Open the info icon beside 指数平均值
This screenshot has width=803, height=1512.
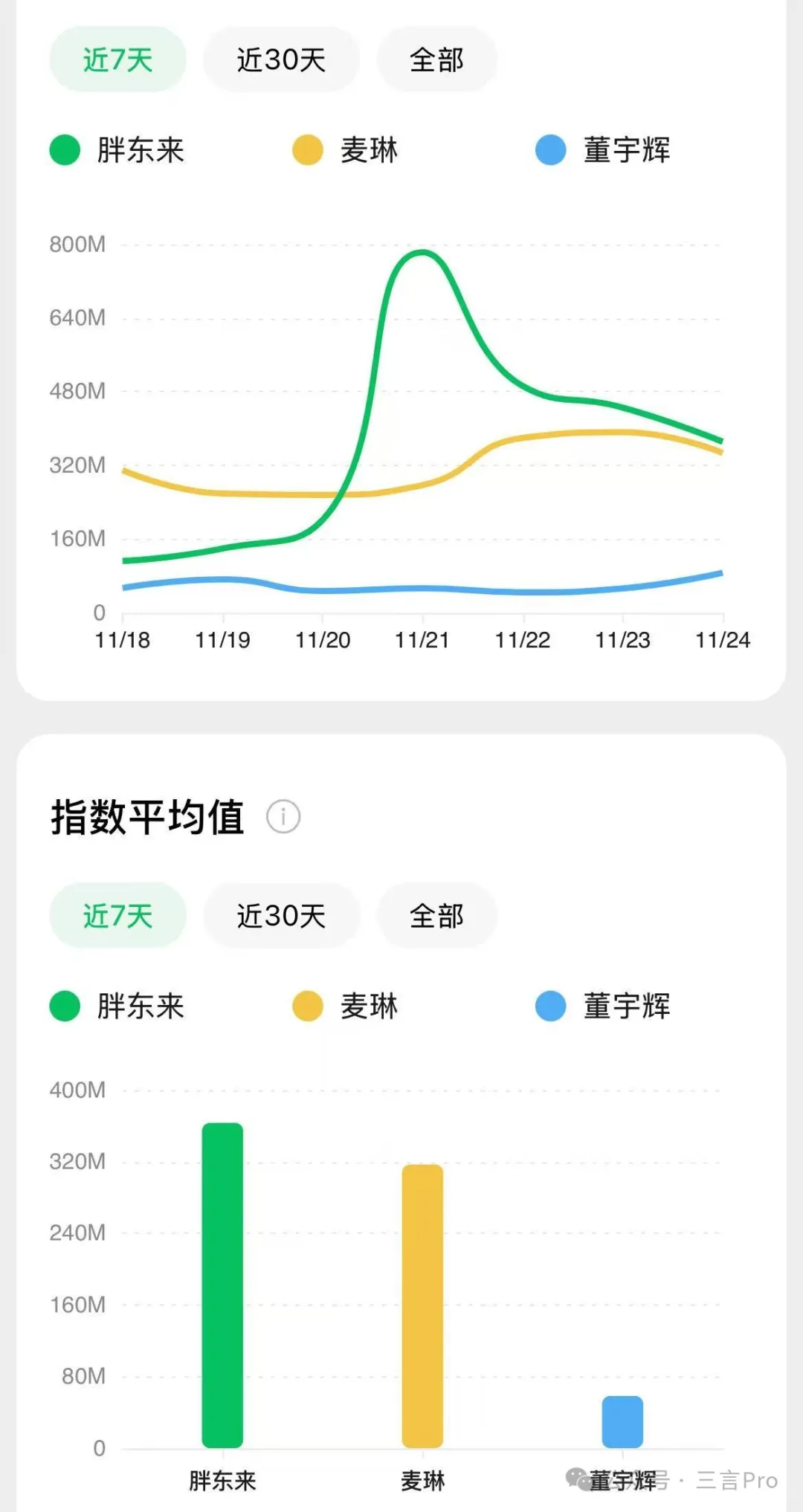[x=283, y=817]
